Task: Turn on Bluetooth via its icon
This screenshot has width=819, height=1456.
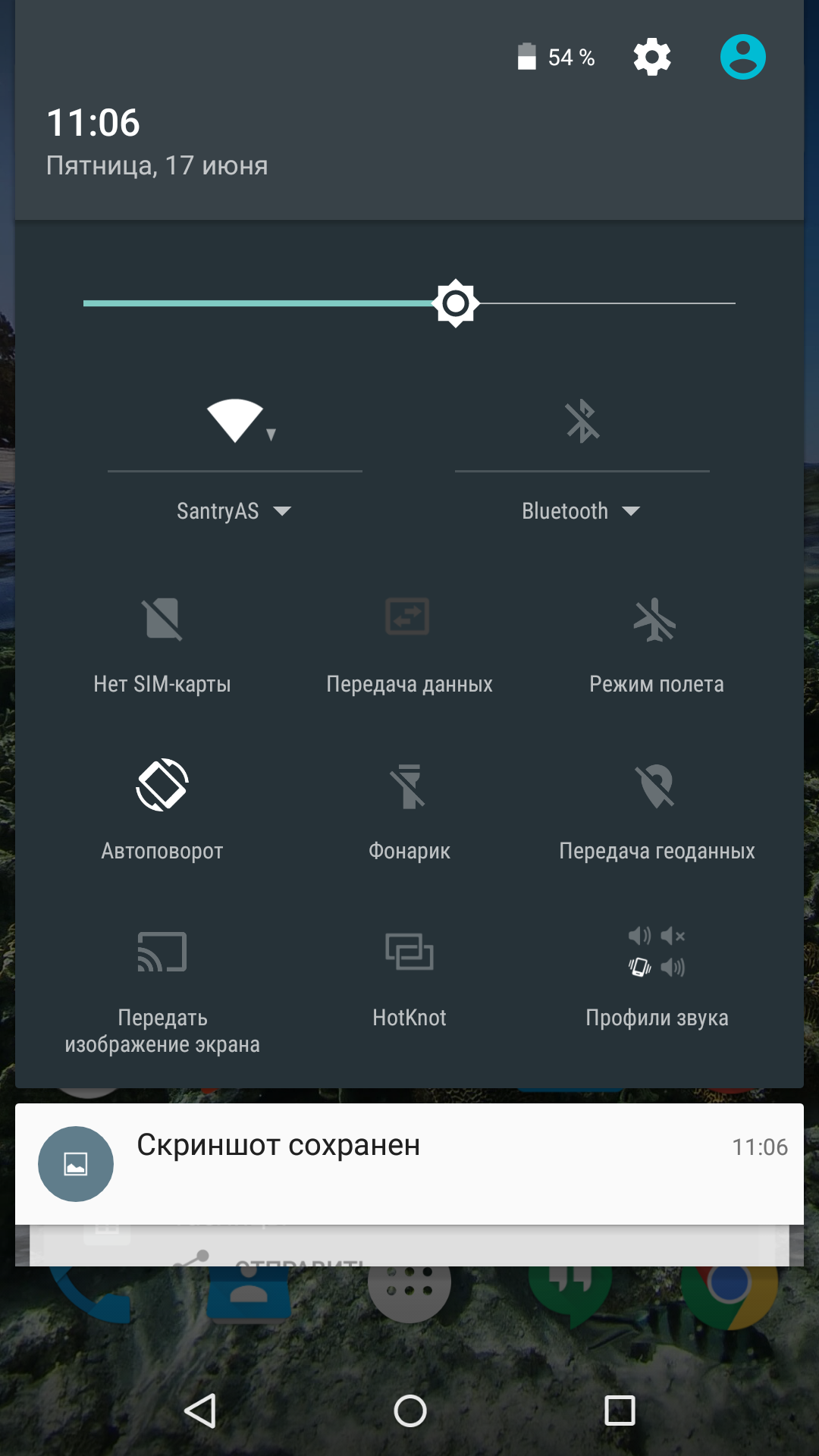Action: 582,421
